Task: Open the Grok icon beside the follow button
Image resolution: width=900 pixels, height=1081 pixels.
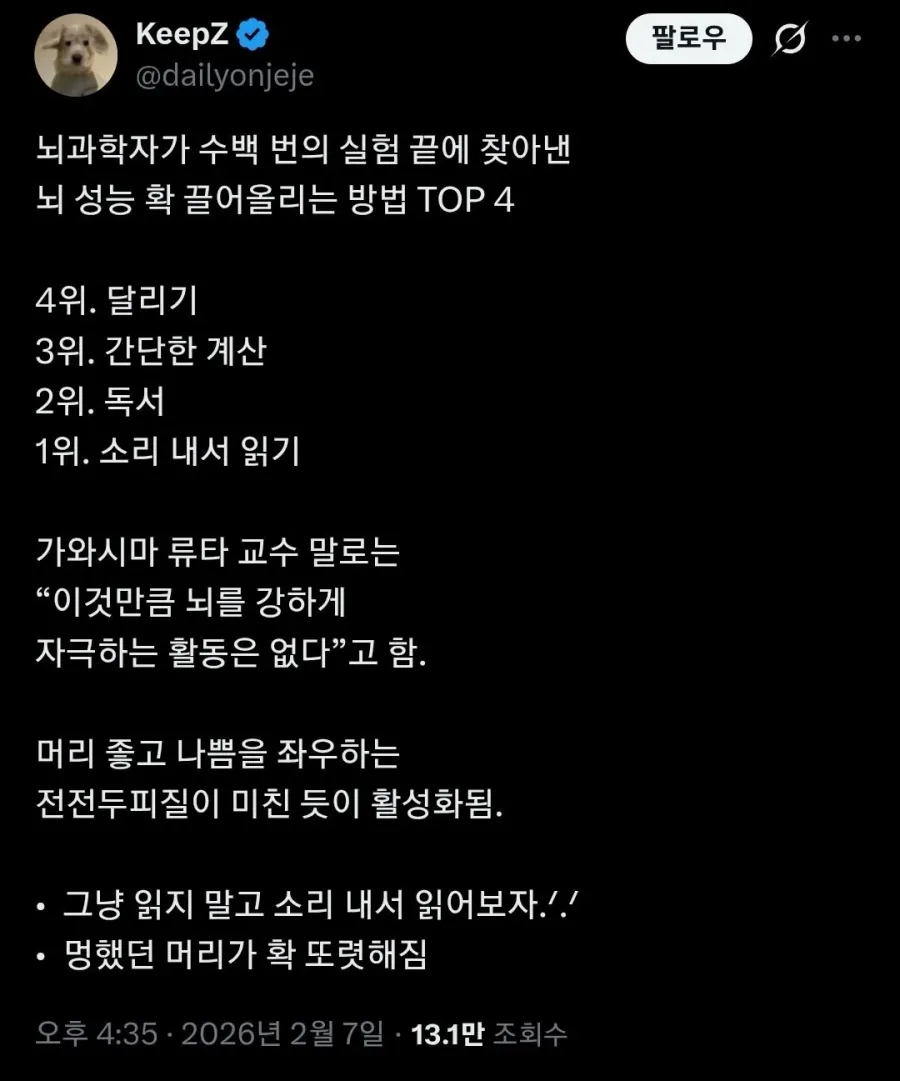Action: (790, 39)
